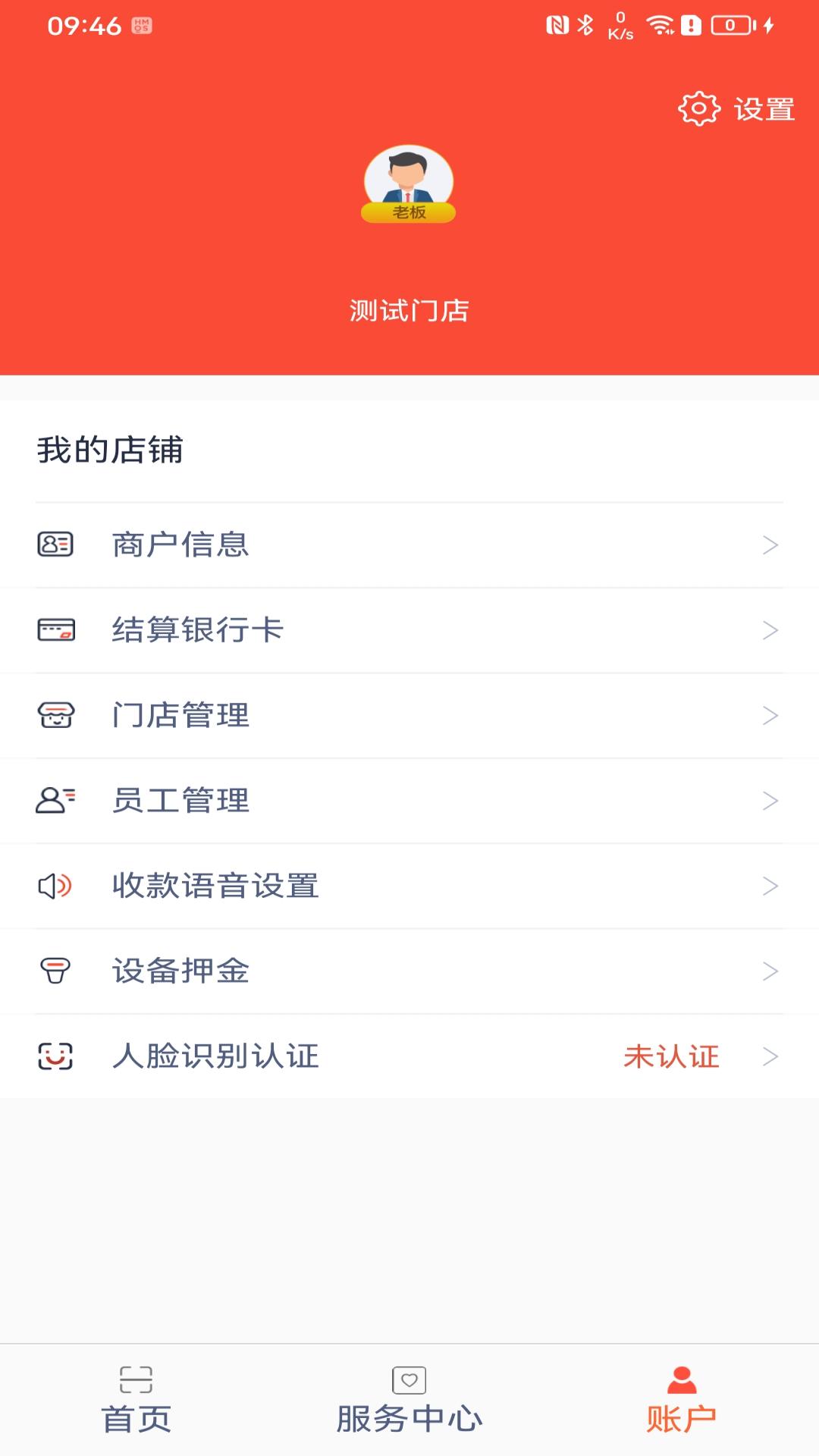This screenshot has height=1456, width=819.
Task: Switch to the 服务中心 service center tab
Action: [x=409, y=1412]
